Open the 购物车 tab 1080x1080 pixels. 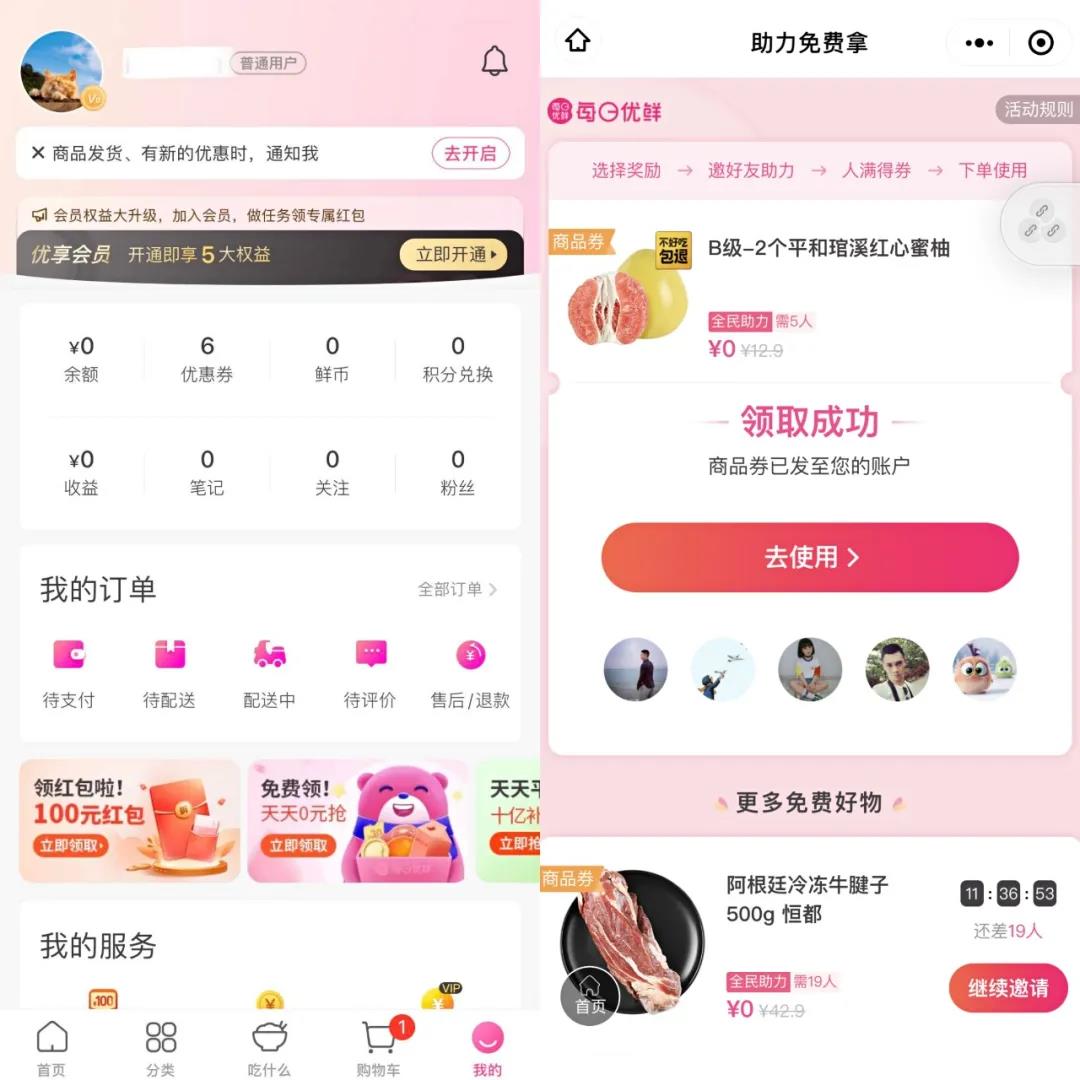[x=379, y=1049]
